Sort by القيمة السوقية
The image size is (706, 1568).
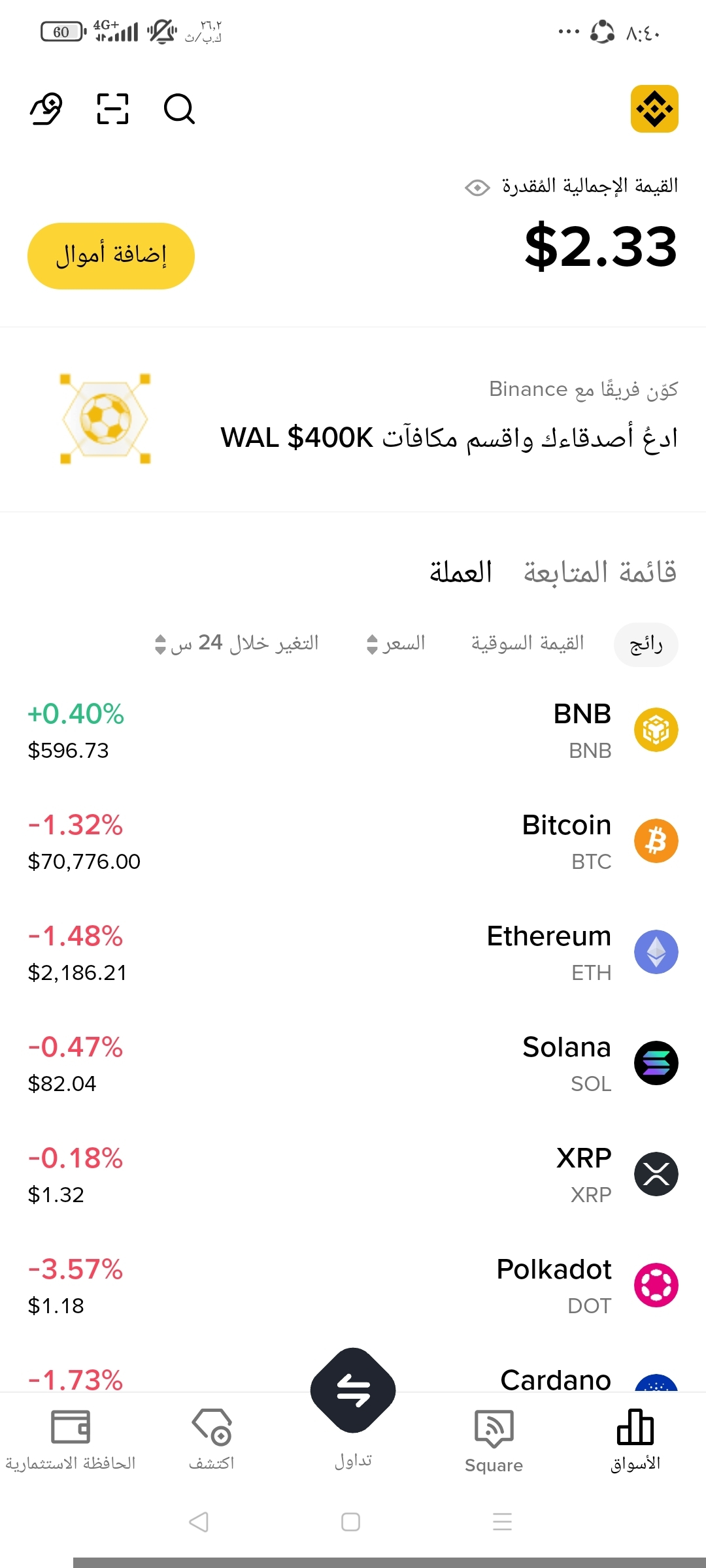(x=528, y=644)
